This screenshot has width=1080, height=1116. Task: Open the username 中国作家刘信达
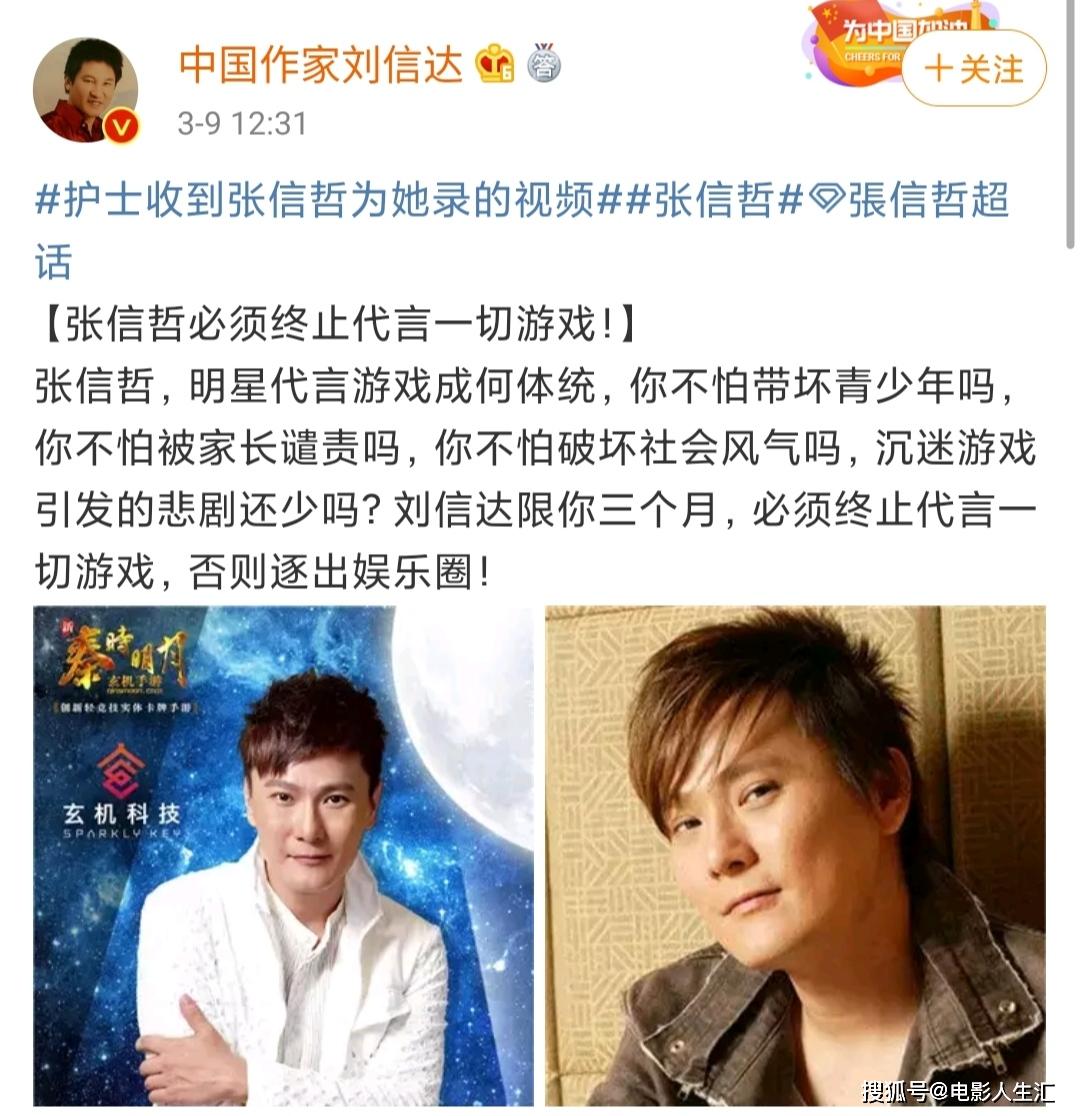320,67
